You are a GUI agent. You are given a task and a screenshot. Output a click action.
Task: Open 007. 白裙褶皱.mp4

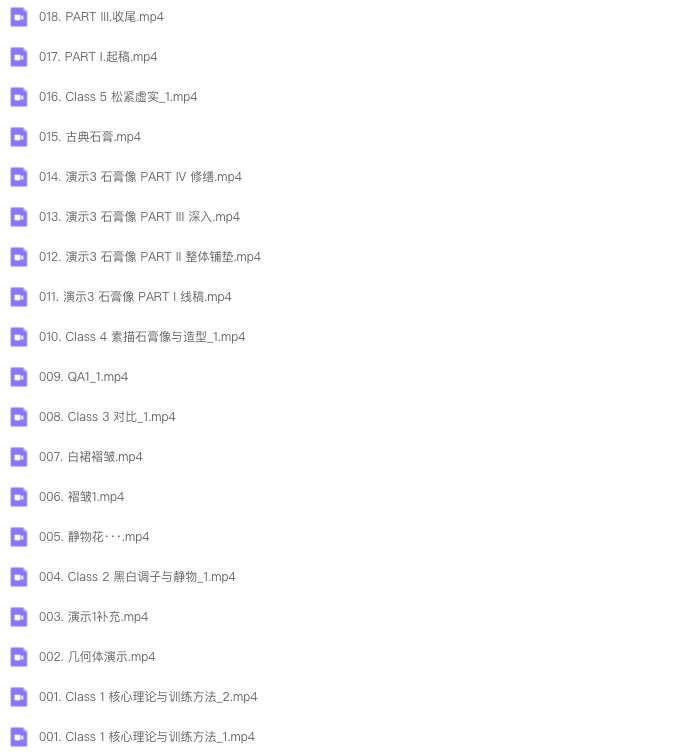coord(90,457)
